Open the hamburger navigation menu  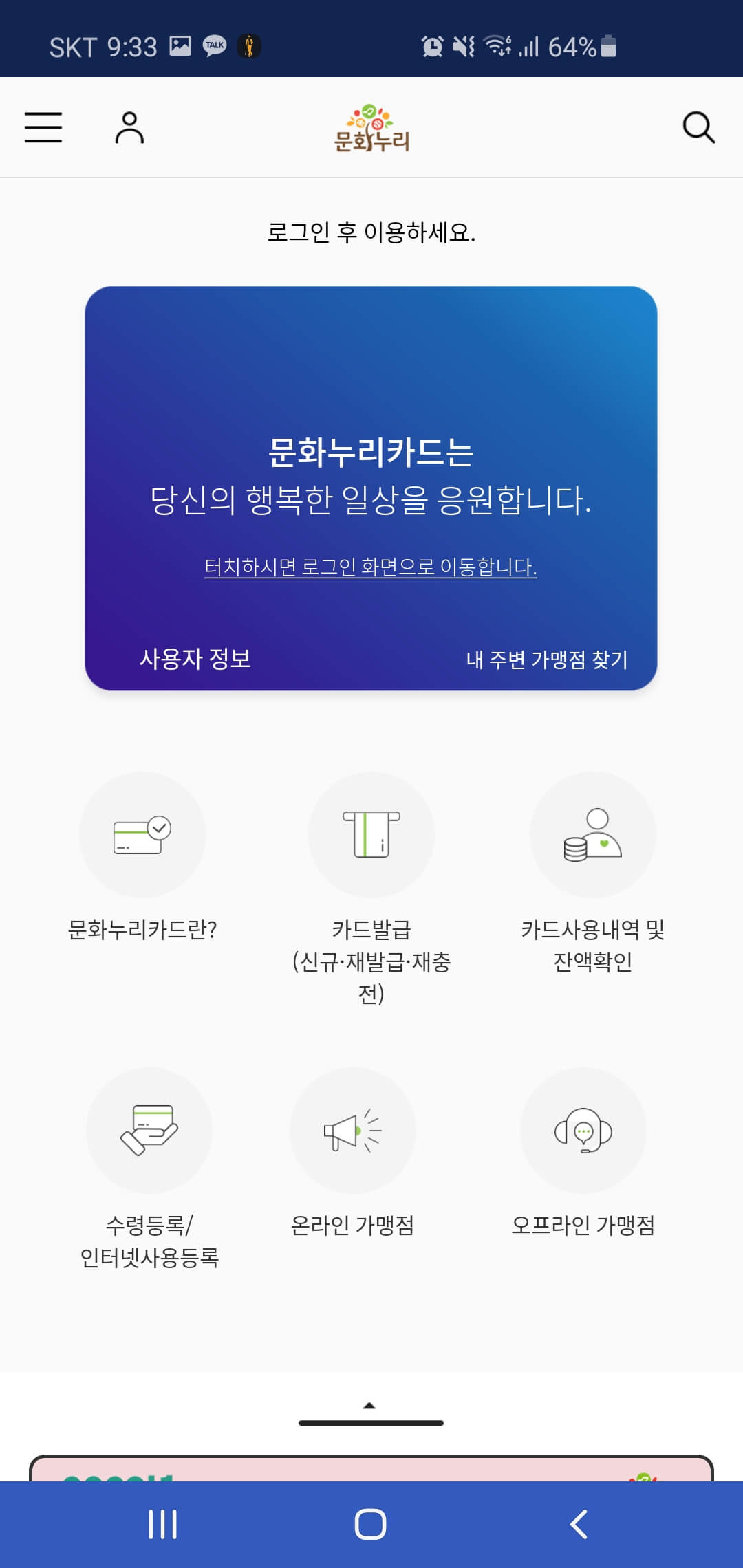tap(43, 129)
